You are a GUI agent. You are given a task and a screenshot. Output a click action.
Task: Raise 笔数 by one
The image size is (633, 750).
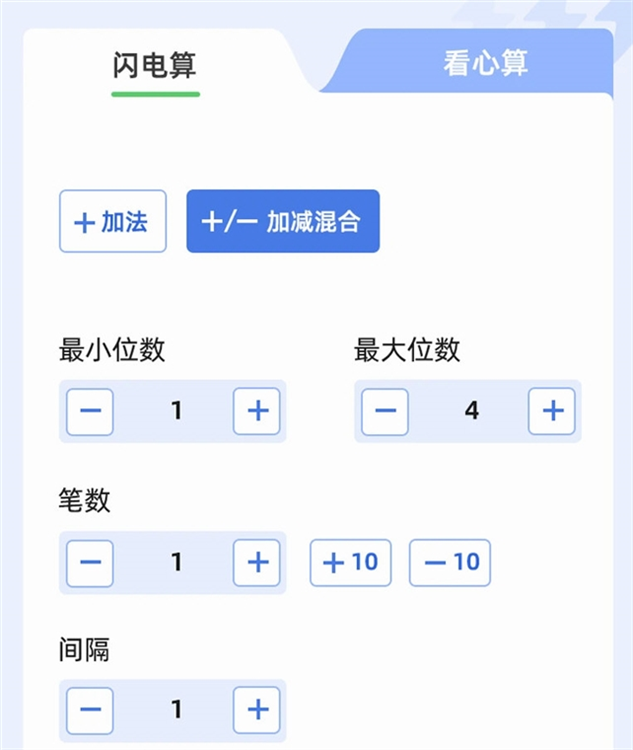tap(257, 562)
